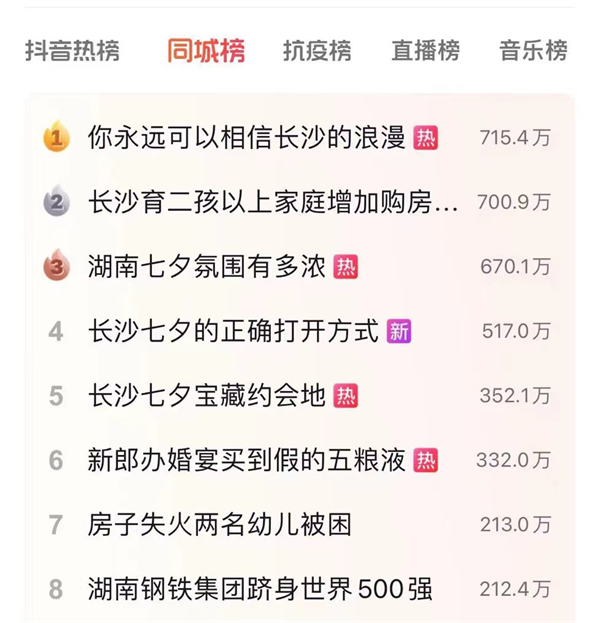Switch to the 直播榜 tab
Screen dimensions: 600x623
pos(425,51)
